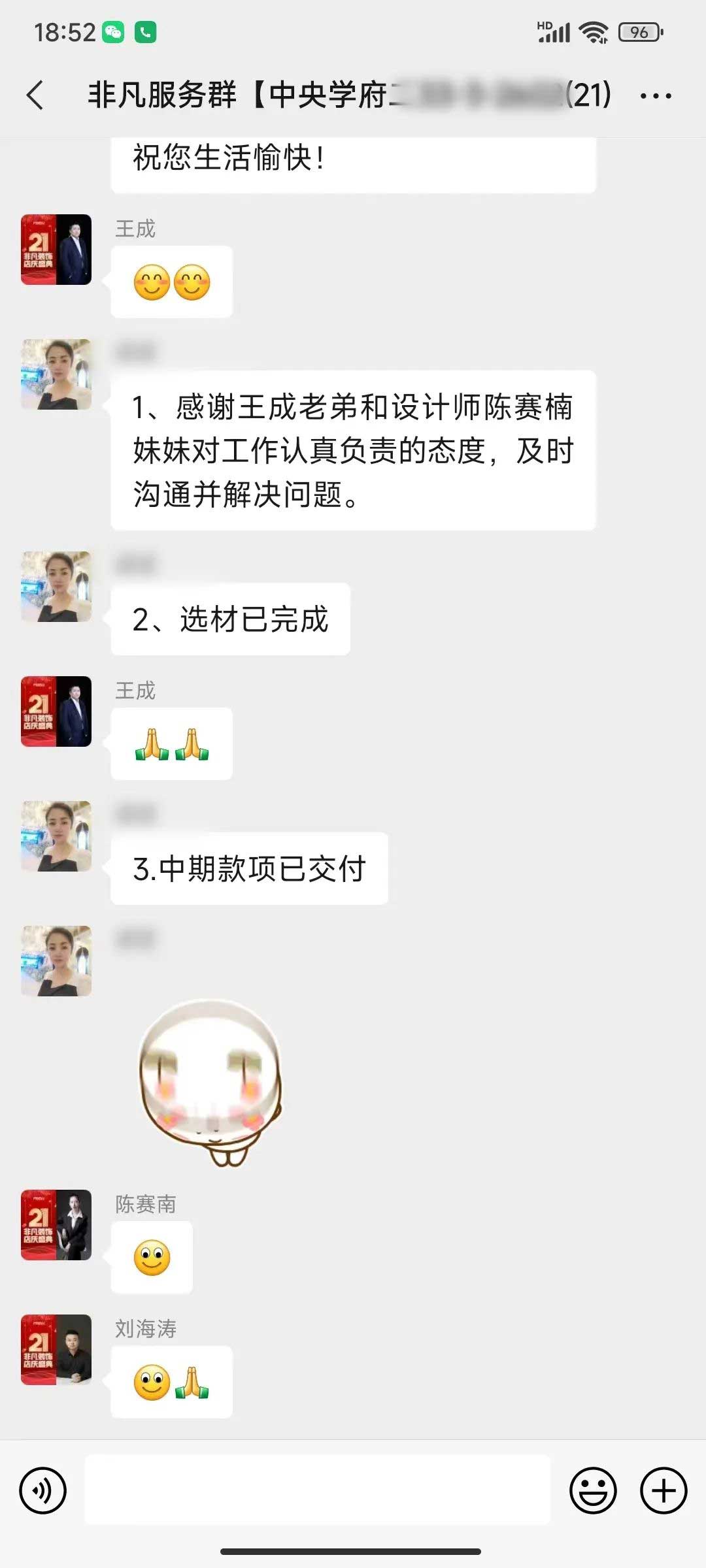Viewport: 706px width, 1568px height.
Task: Go back to the chat list
Action: pyautogui.click(x=36, y=95)
